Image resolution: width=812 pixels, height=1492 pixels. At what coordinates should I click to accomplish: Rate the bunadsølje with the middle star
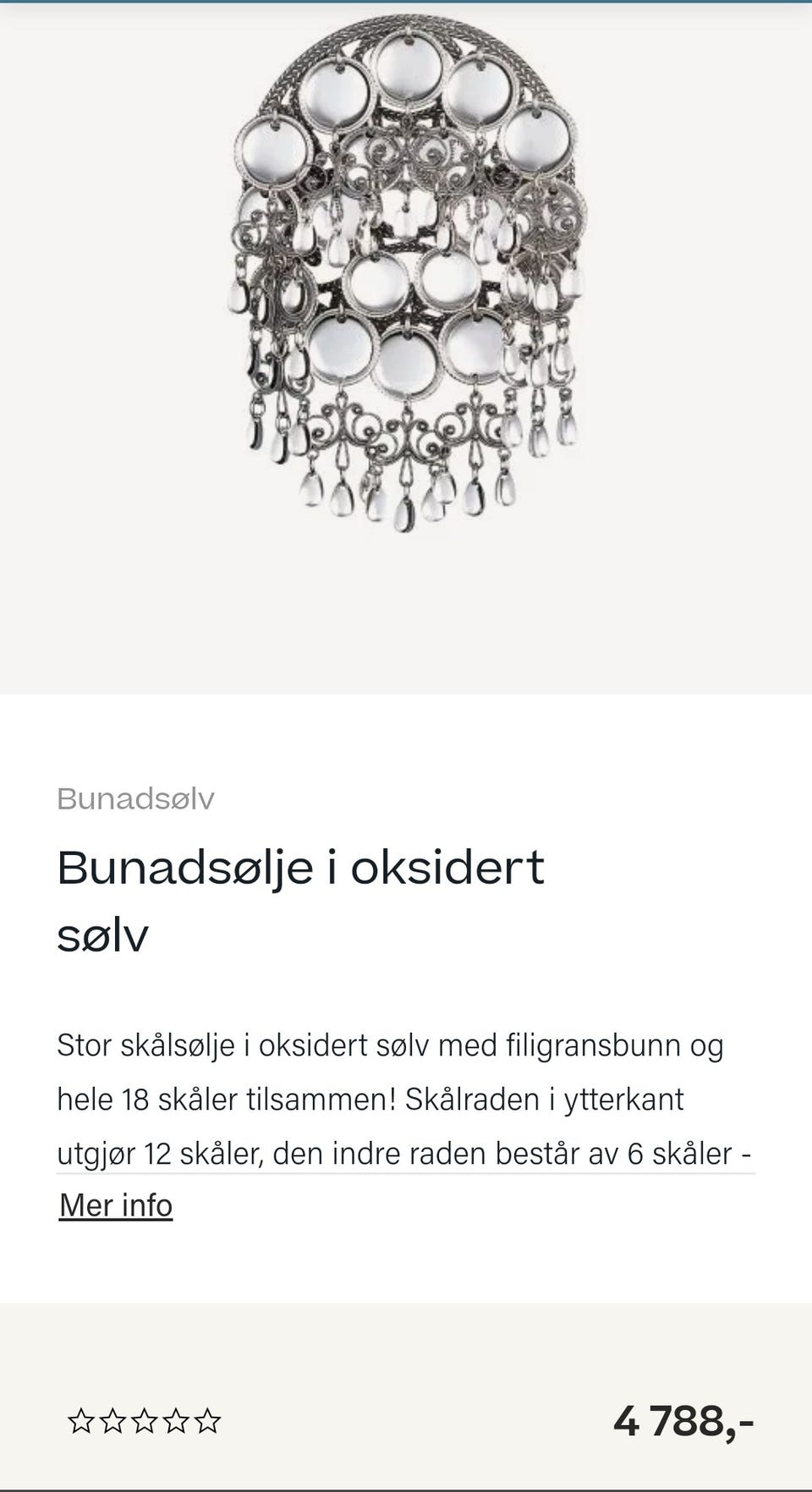[x=146, y=1419]
